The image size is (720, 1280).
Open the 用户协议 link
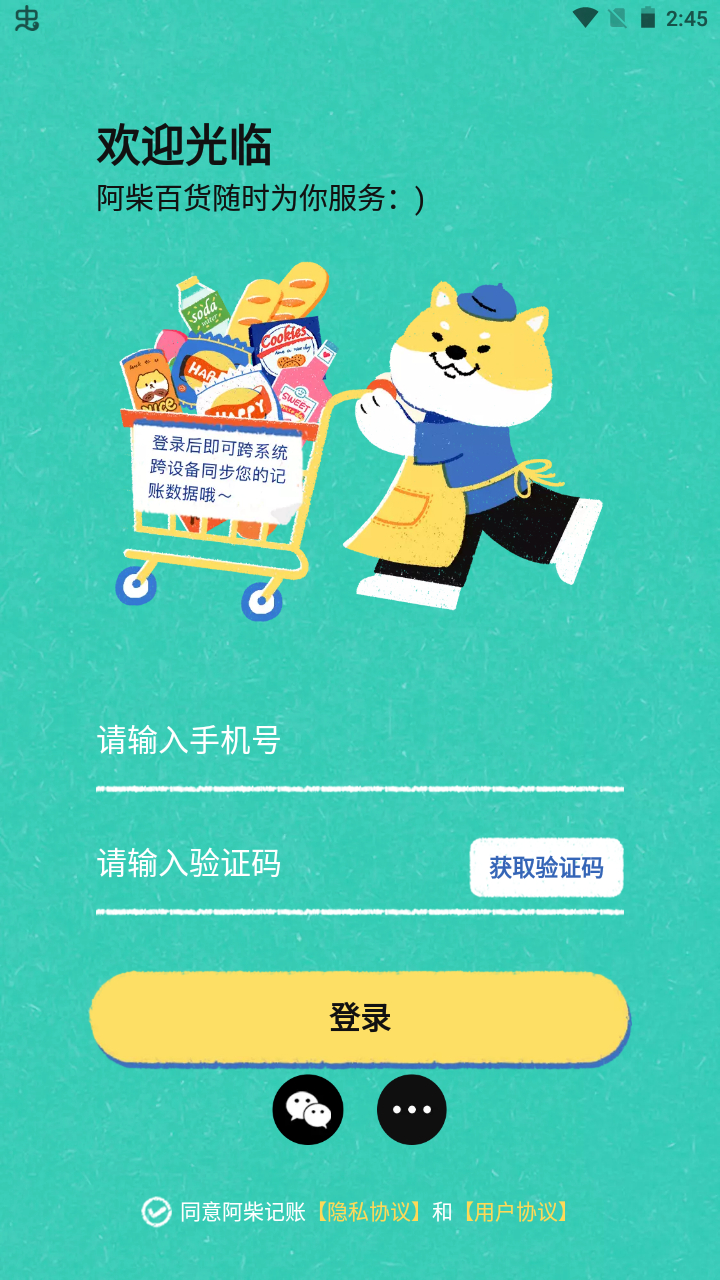[514, 1212]
